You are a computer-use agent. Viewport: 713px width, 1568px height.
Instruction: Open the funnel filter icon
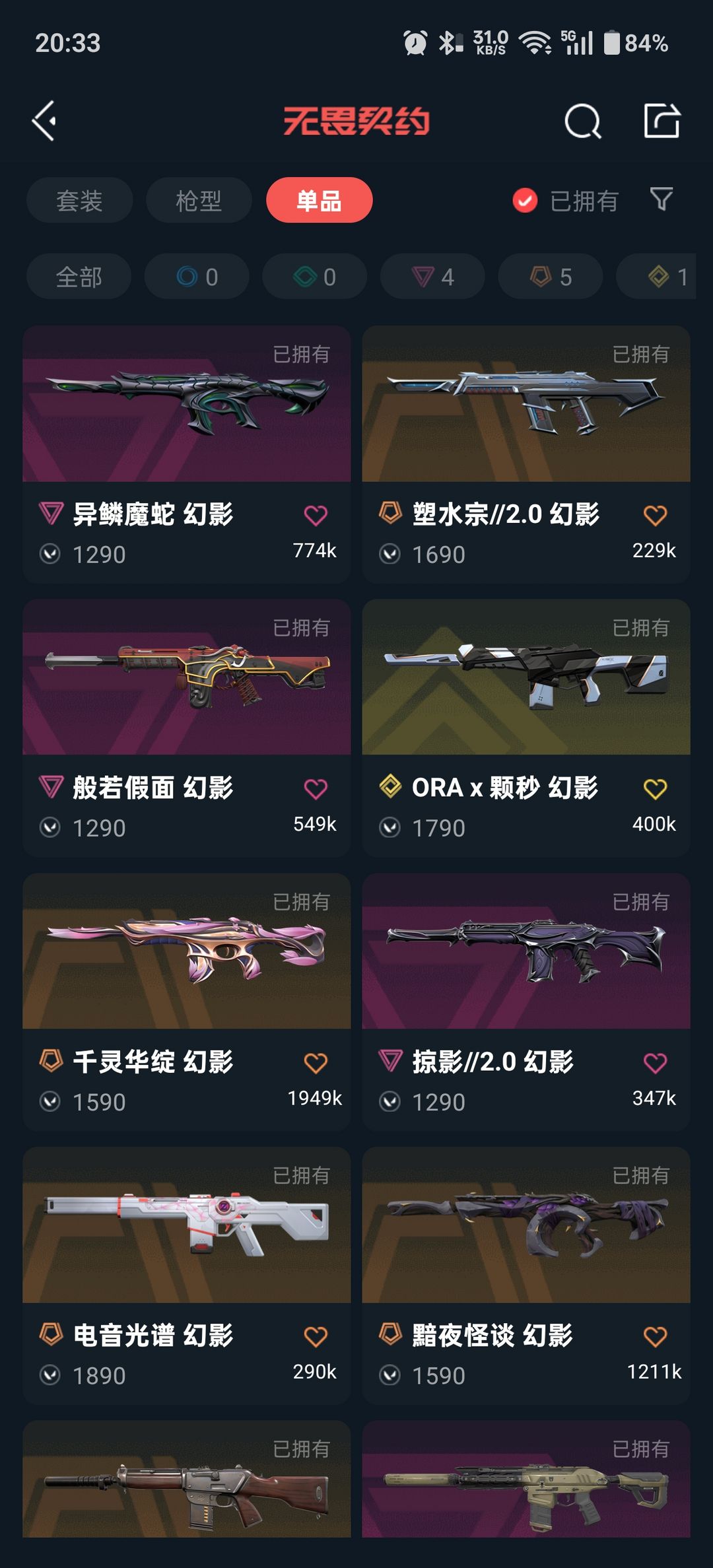tap(662, 199)
